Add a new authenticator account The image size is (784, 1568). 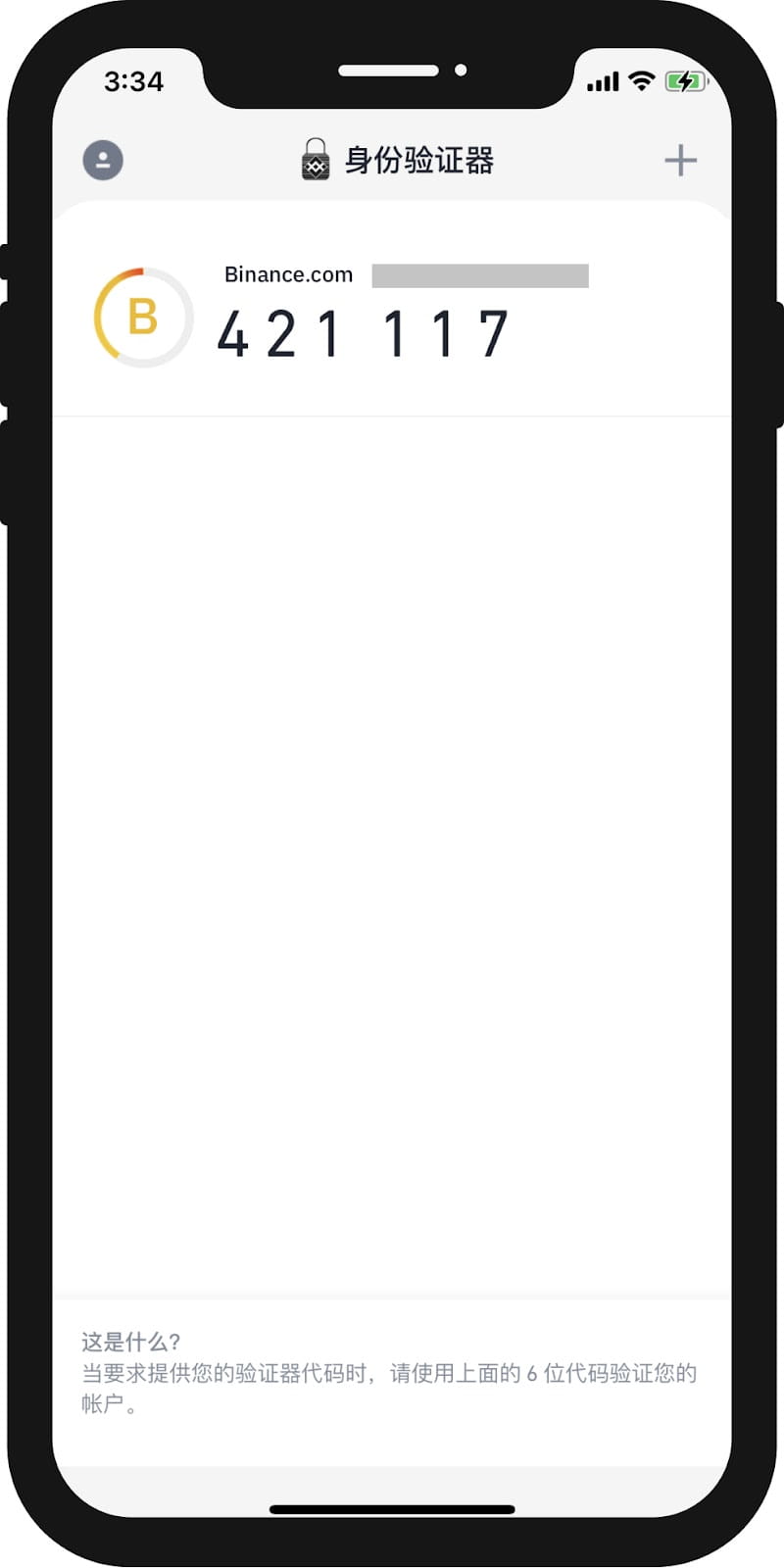pyautogui.click(x=680, y=160)
